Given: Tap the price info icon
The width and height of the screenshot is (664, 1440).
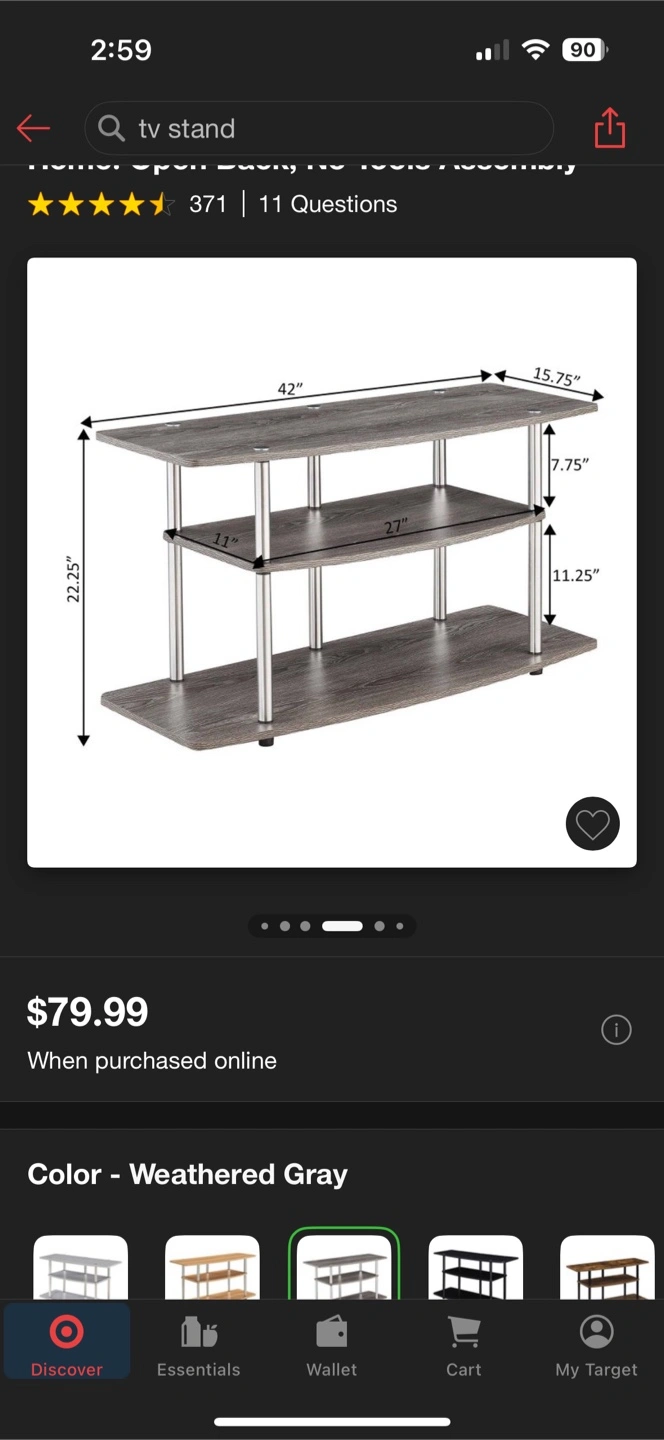Looking at the screenshot, I should (616, 1029).
